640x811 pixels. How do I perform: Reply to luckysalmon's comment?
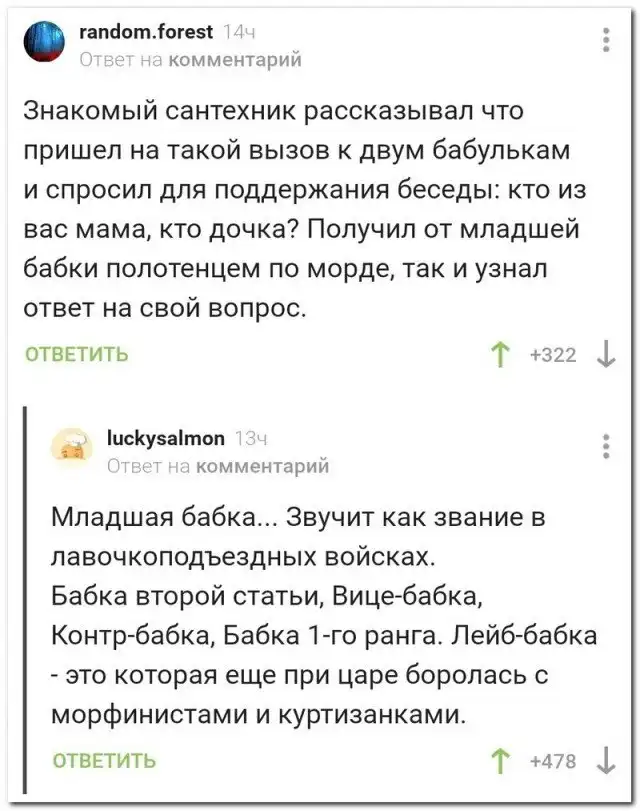(x=103, y=761)
